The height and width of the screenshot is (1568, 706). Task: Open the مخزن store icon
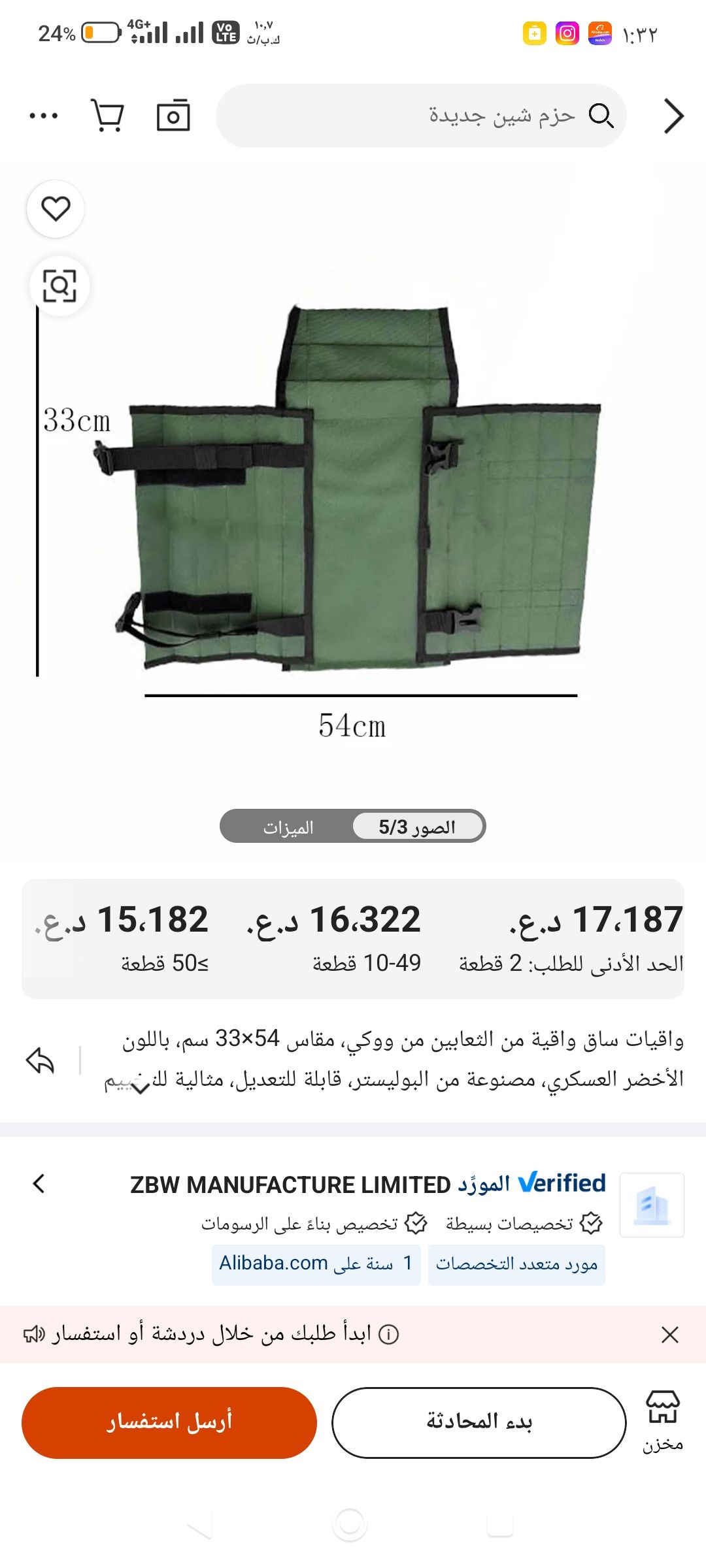coord(663,1421)
